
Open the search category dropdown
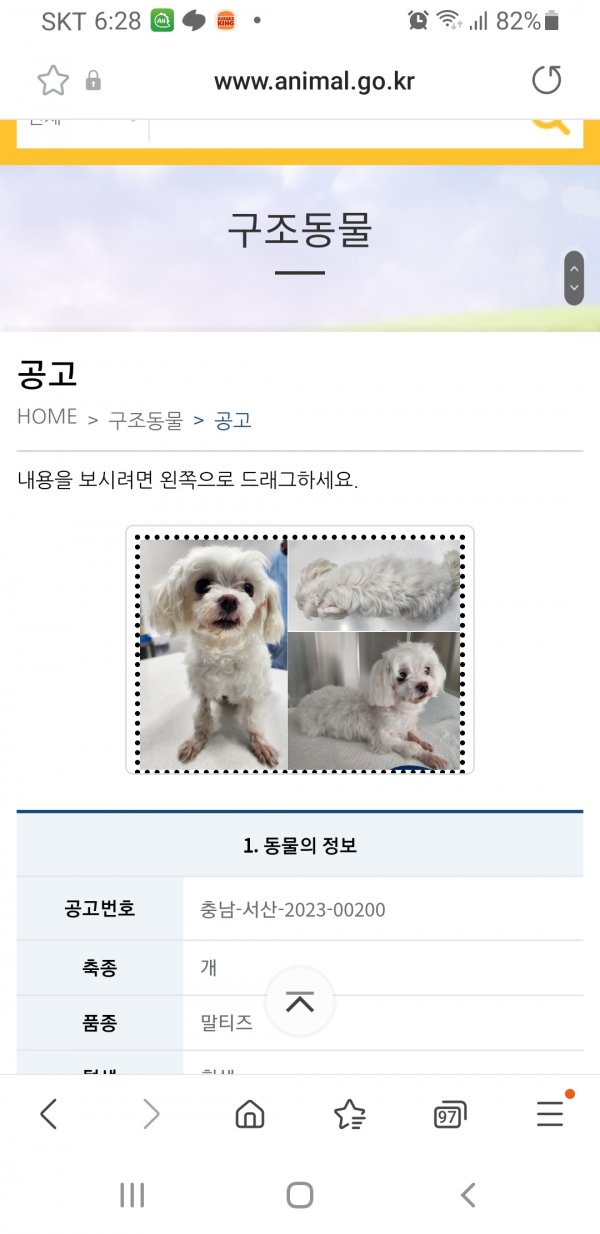coord(82,126)
